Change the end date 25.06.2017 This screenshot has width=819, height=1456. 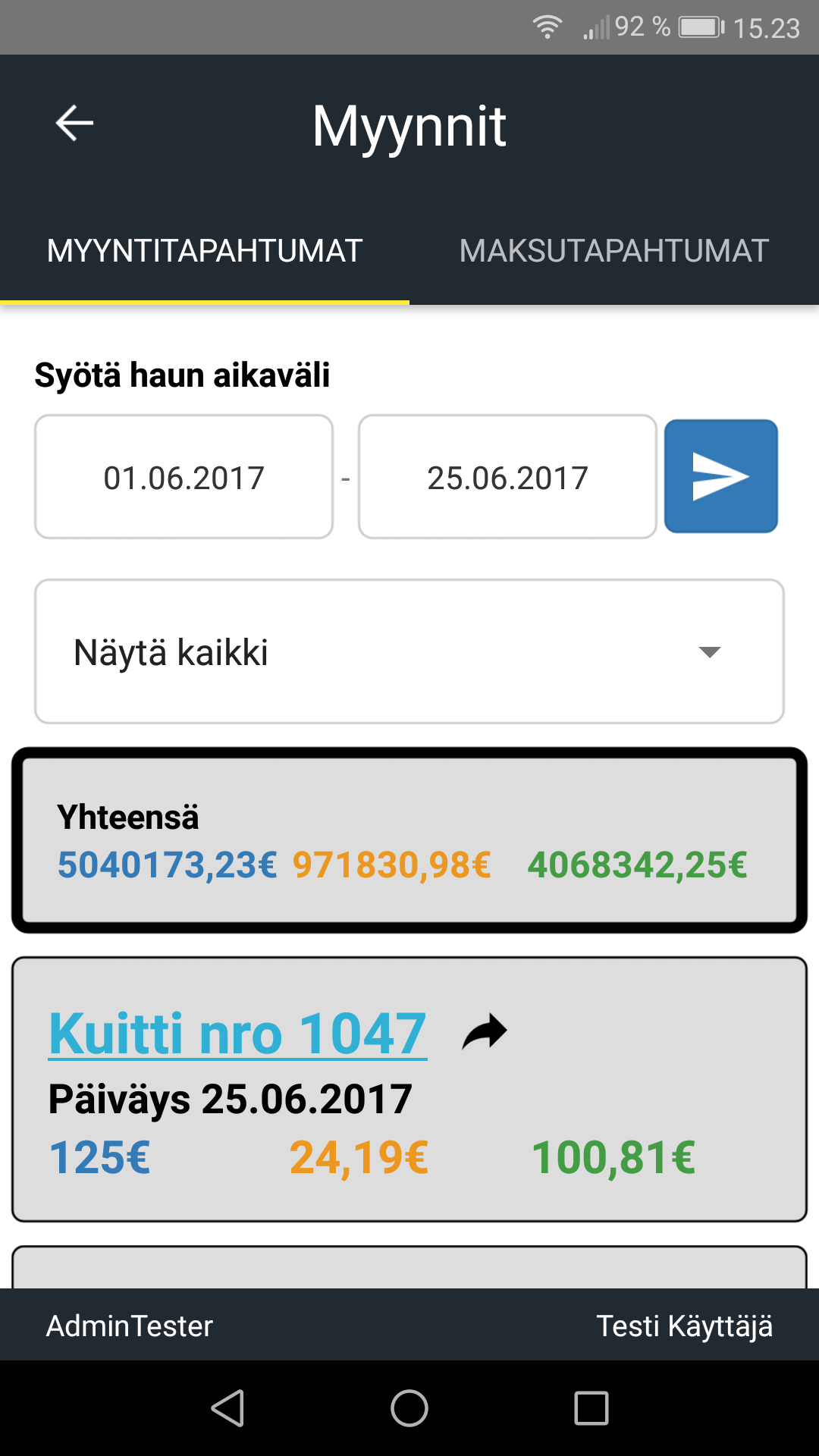[507, 477]
